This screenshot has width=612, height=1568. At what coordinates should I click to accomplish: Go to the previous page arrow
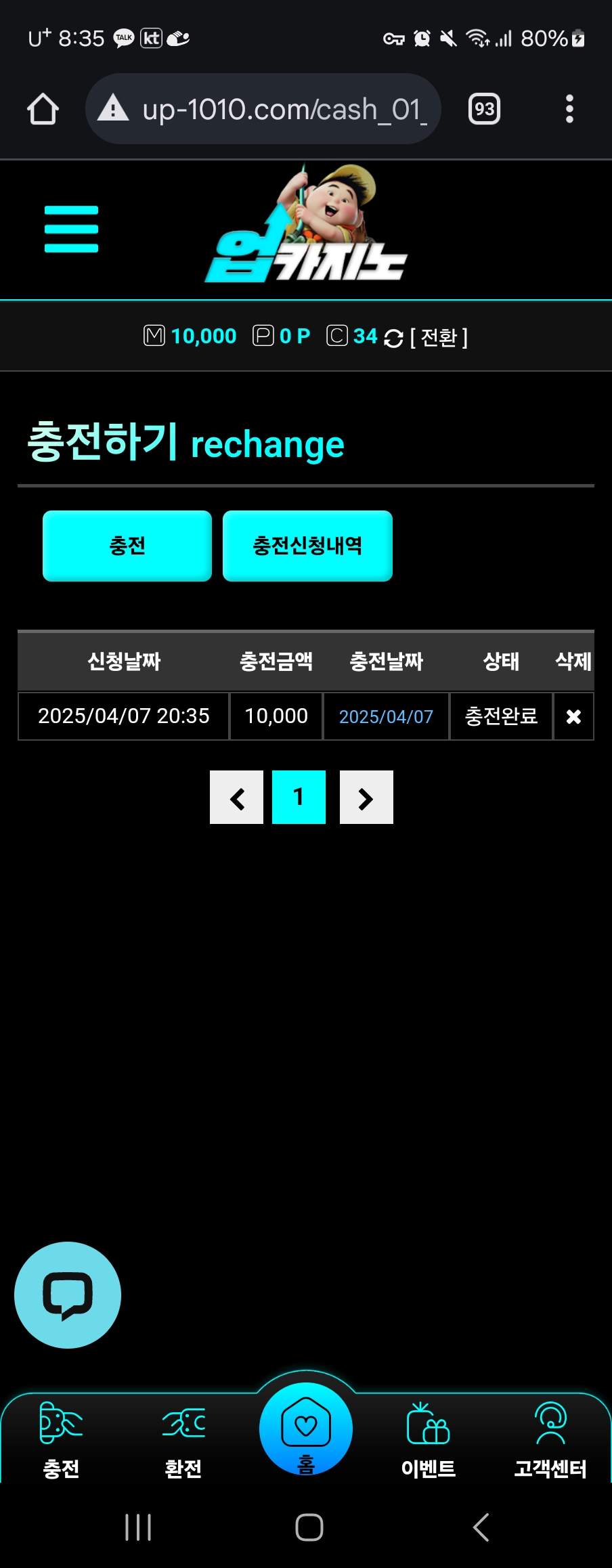click(x=236, y=798)
